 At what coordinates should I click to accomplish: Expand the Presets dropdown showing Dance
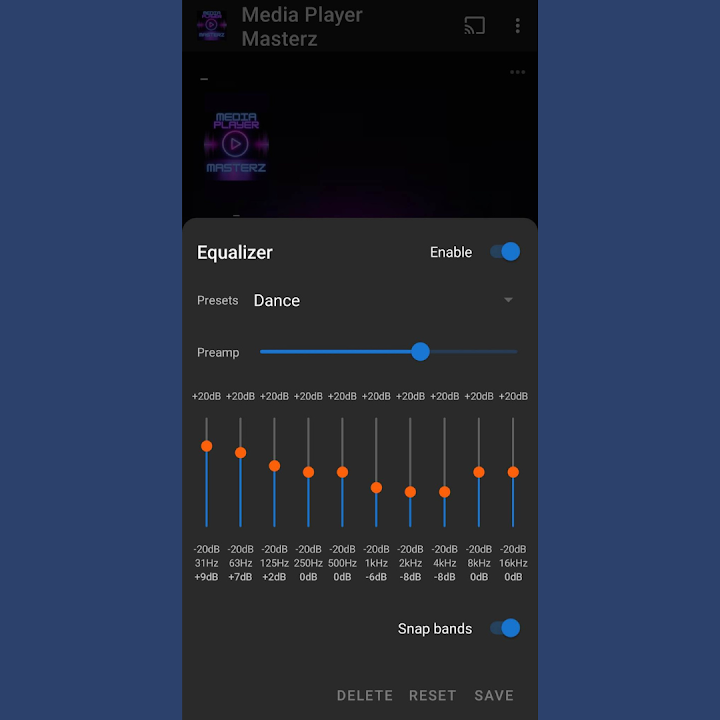(x=385, y=300)
